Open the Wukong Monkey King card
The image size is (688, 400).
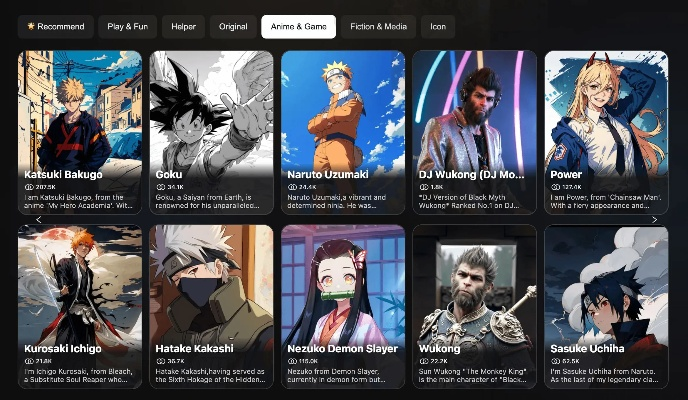474,305
